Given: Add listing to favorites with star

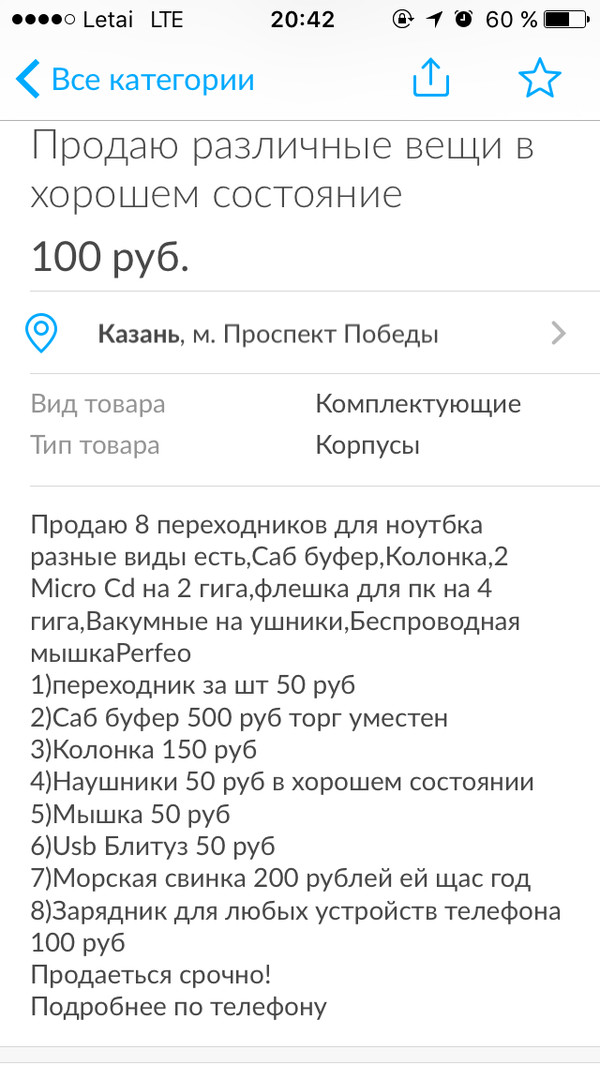Looking at the screenshot, I should point(540,79).
